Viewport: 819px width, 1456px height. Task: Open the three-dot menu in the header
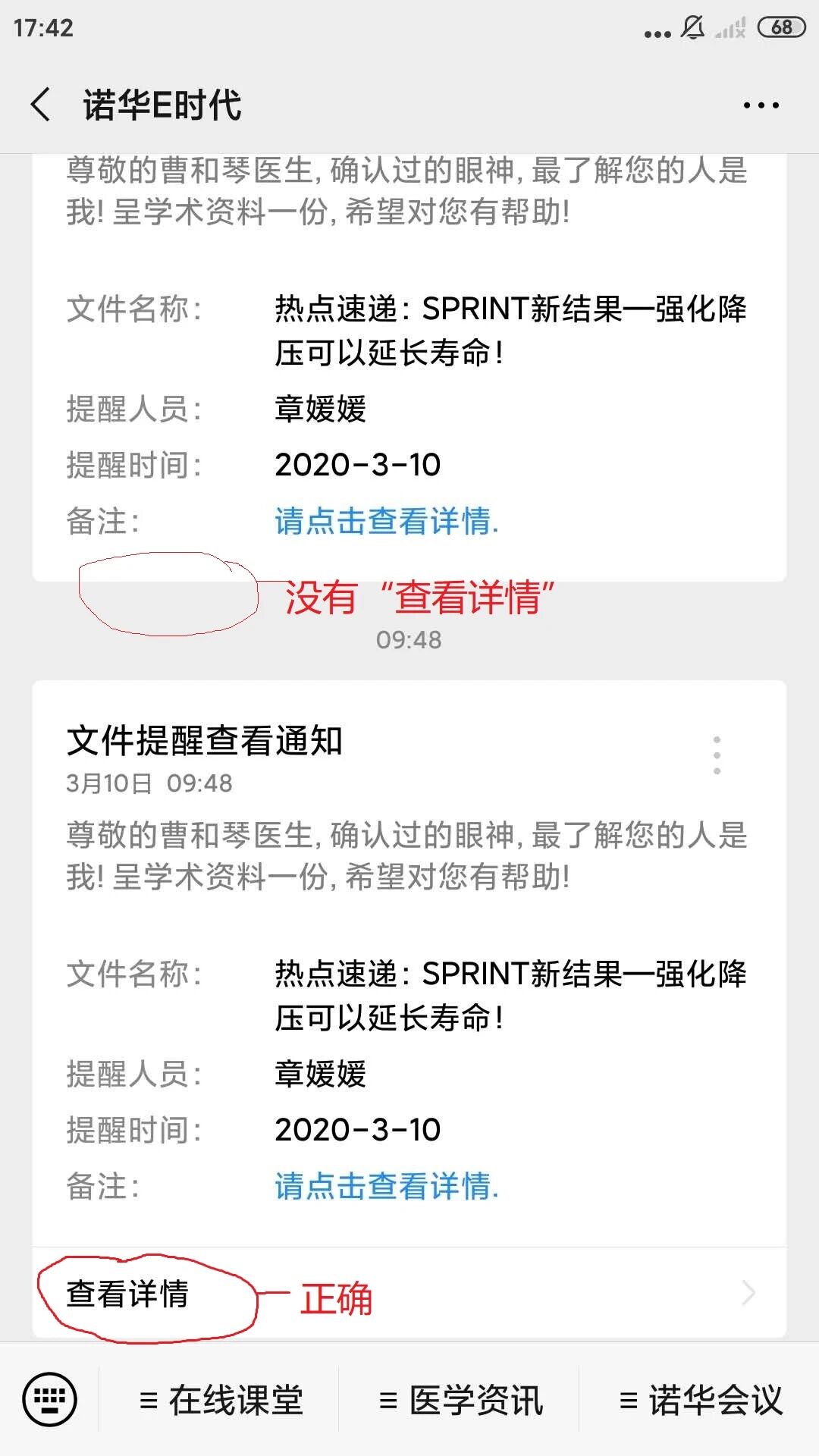click(761, 105)
